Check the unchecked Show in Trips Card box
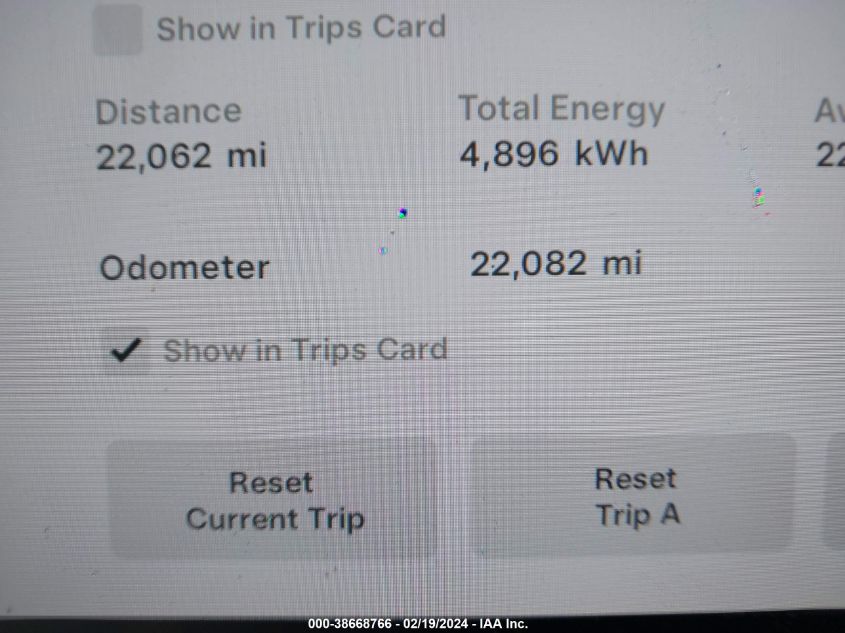The width and height of the screenshot is (845, 633). 117,28
